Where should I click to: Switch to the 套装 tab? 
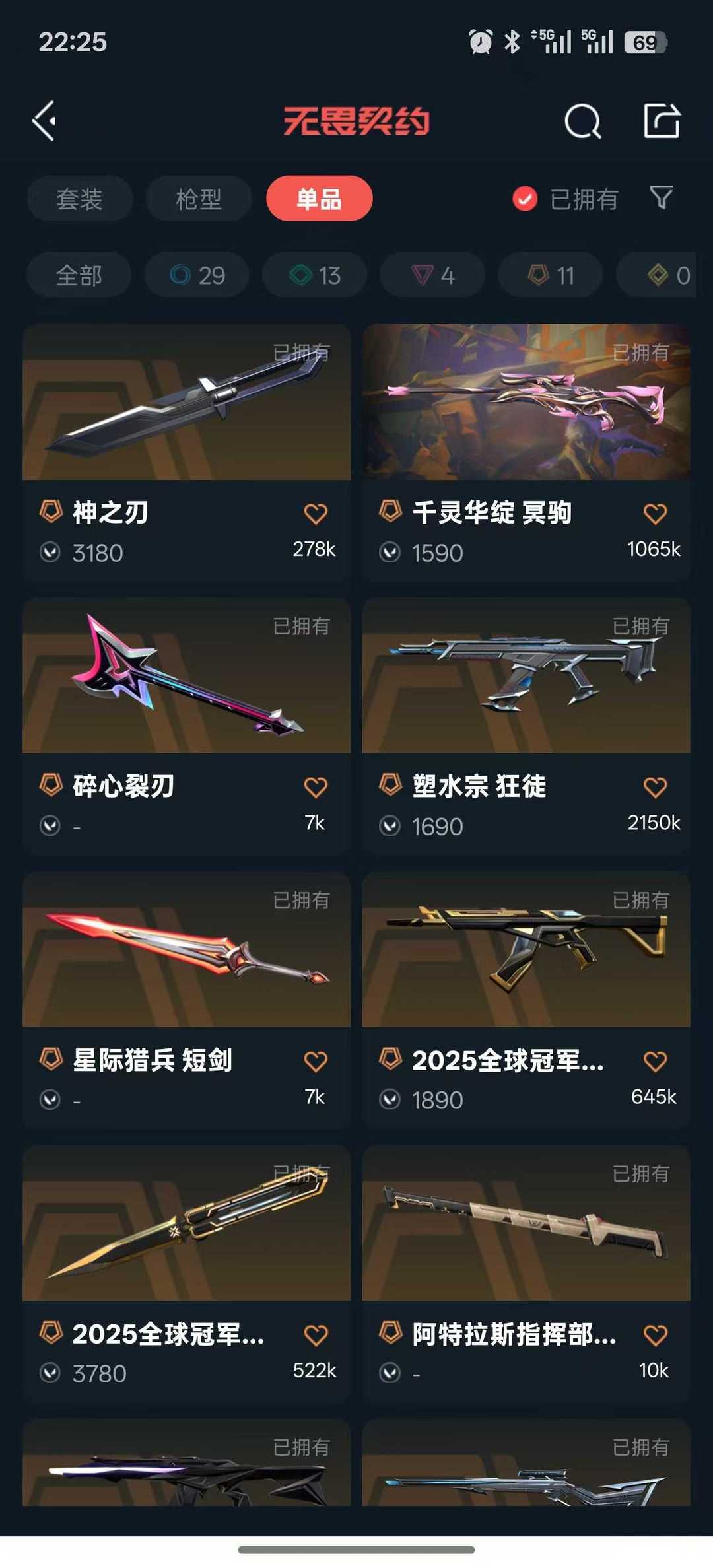(x=79, y=199)
